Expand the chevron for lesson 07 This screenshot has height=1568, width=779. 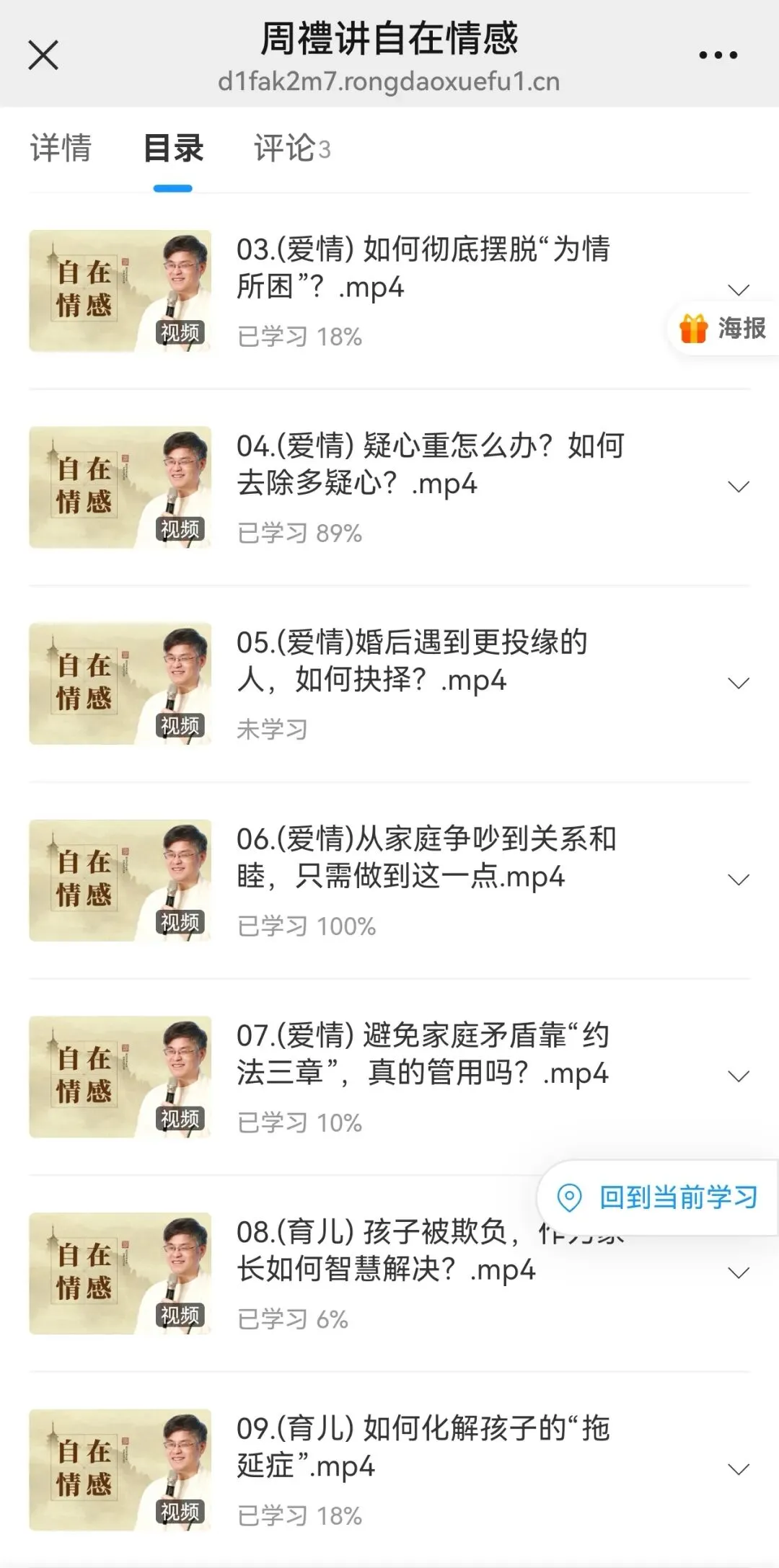pyautogui.click(x=739, y=1076)
